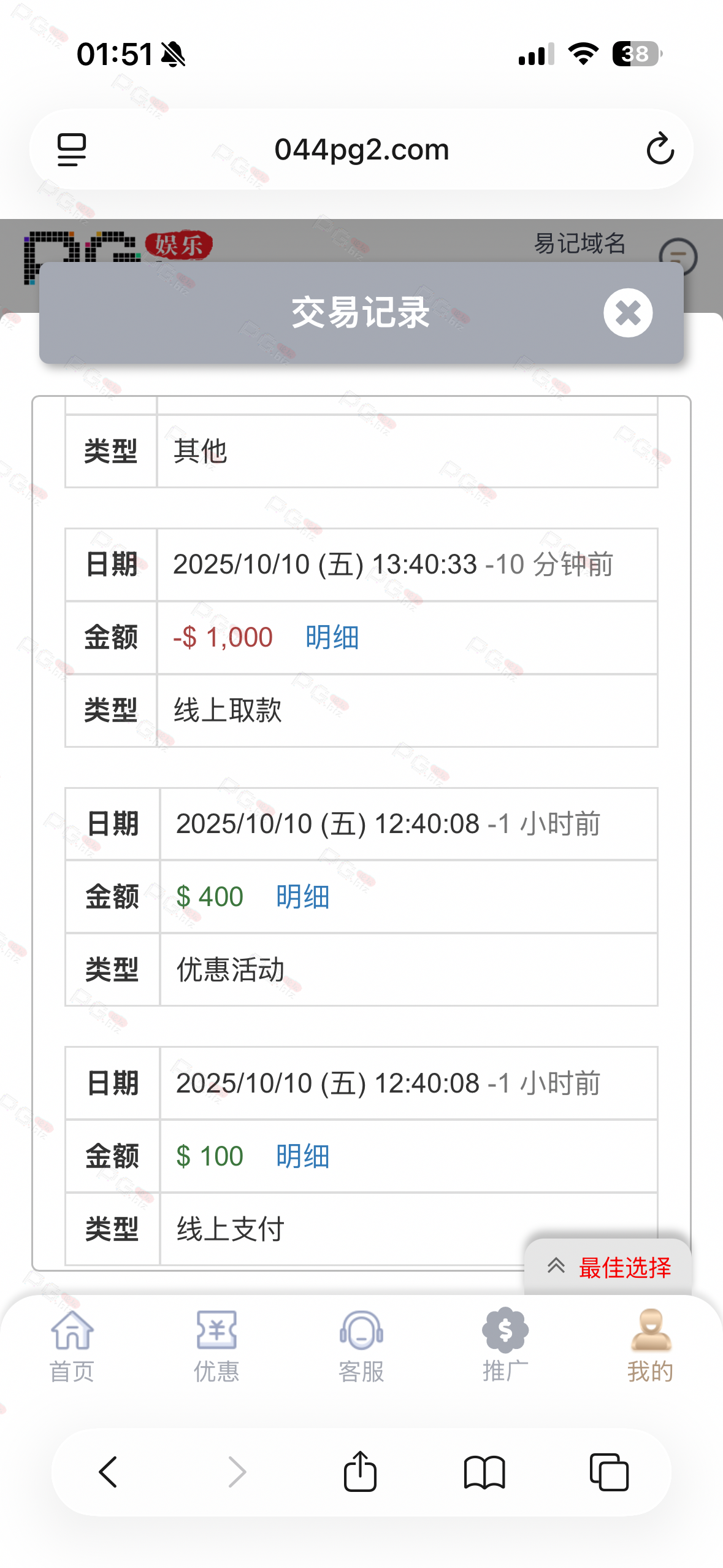Open 明细 for the -$1,000 withdrawal
Viewport: 723px width, 1568px height.
pyautogui.click(x=332, y=637)
